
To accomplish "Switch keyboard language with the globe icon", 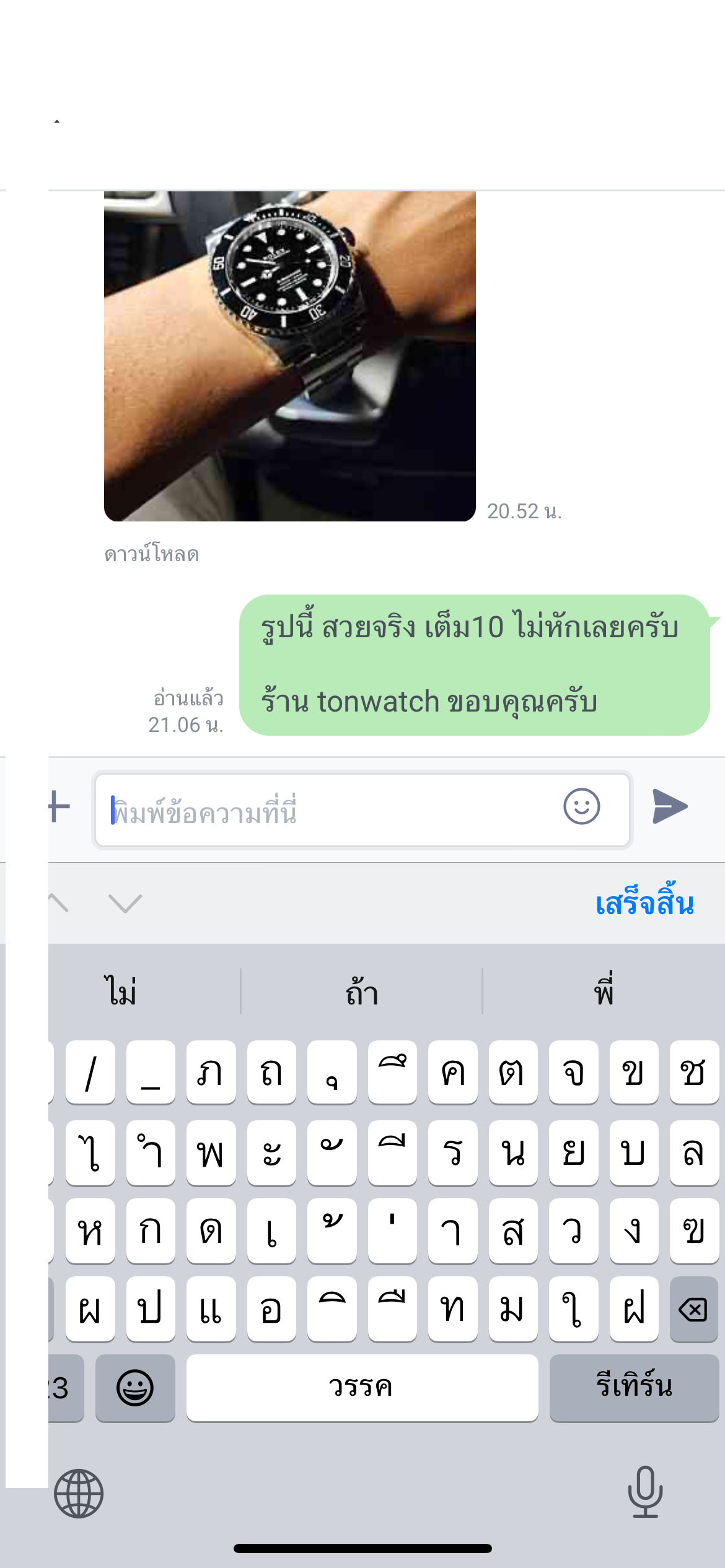I will (79, 1493).
